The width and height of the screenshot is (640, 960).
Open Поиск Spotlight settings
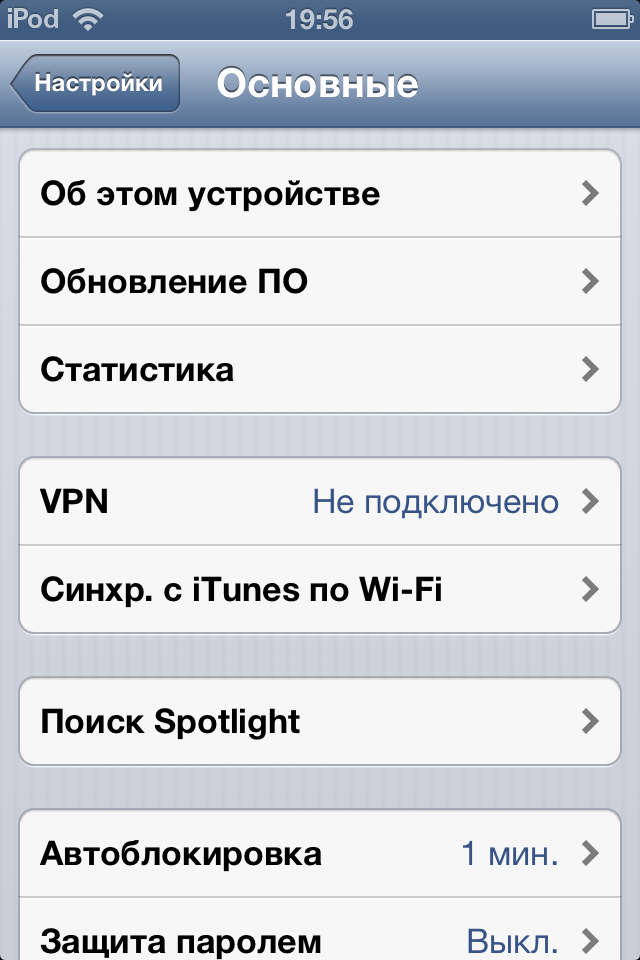point(320,721)
